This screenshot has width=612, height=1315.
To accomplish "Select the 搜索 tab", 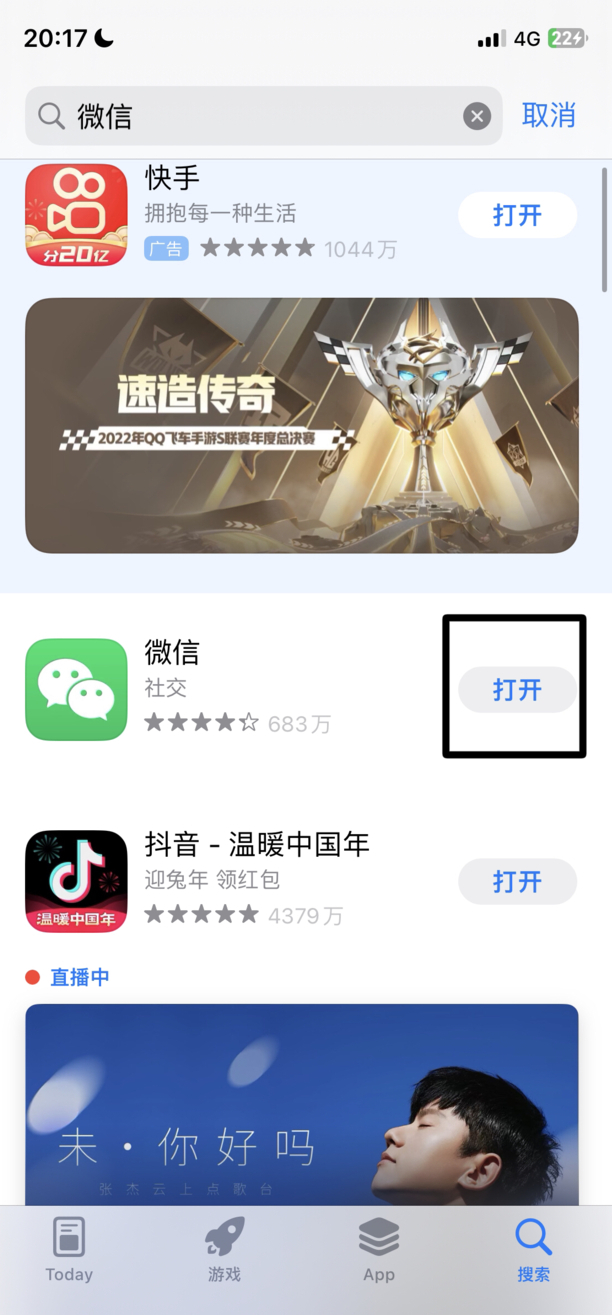I will click(x=533, y=1250).
